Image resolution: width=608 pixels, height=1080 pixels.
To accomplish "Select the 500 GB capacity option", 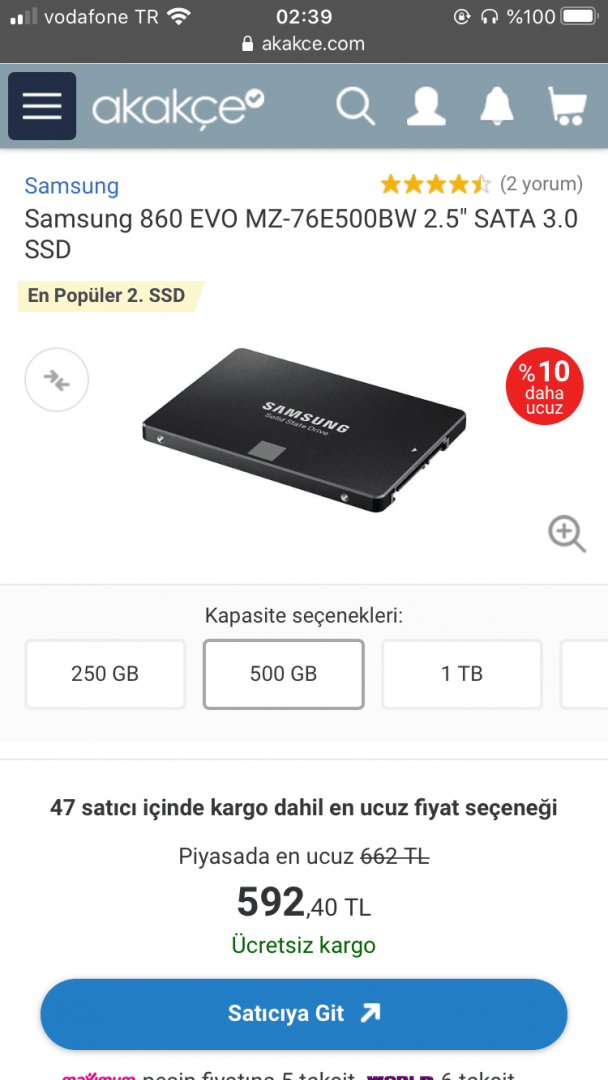I will [x=283, y=674].
